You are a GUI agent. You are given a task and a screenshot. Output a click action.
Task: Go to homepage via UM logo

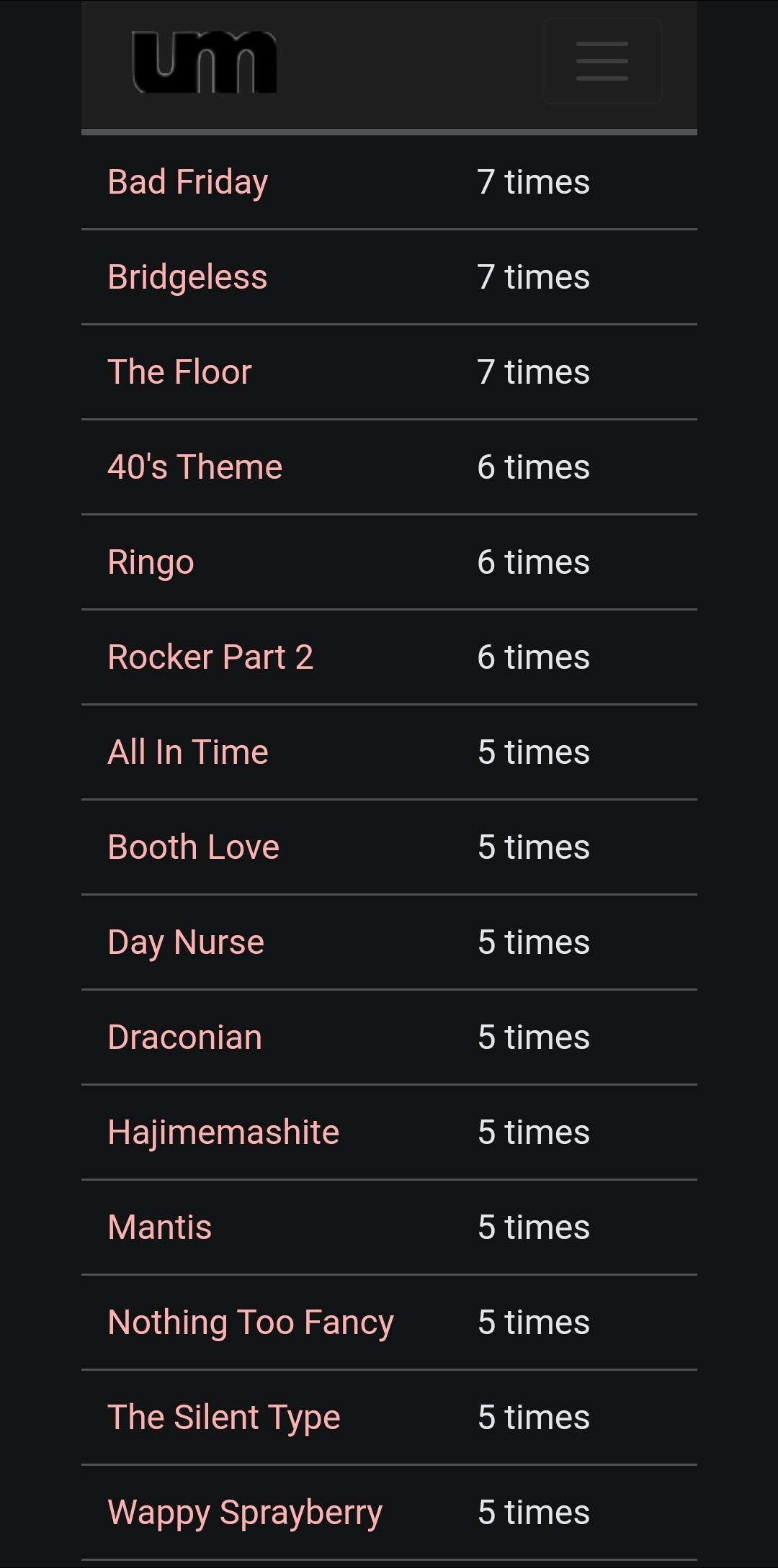coord(205,62)
